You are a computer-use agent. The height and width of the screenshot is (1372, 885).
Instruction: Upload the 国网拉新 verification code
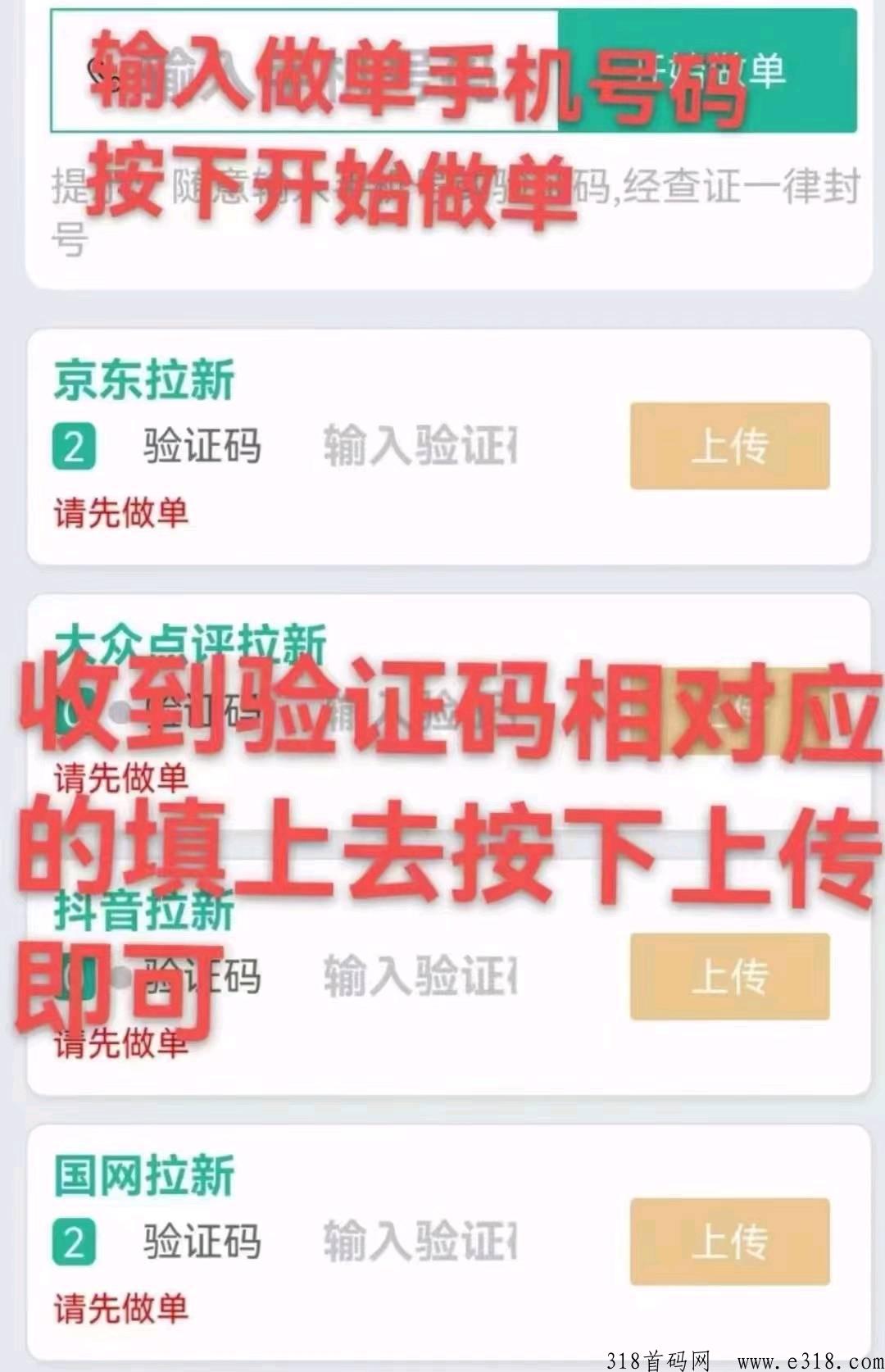point(729,1242)
